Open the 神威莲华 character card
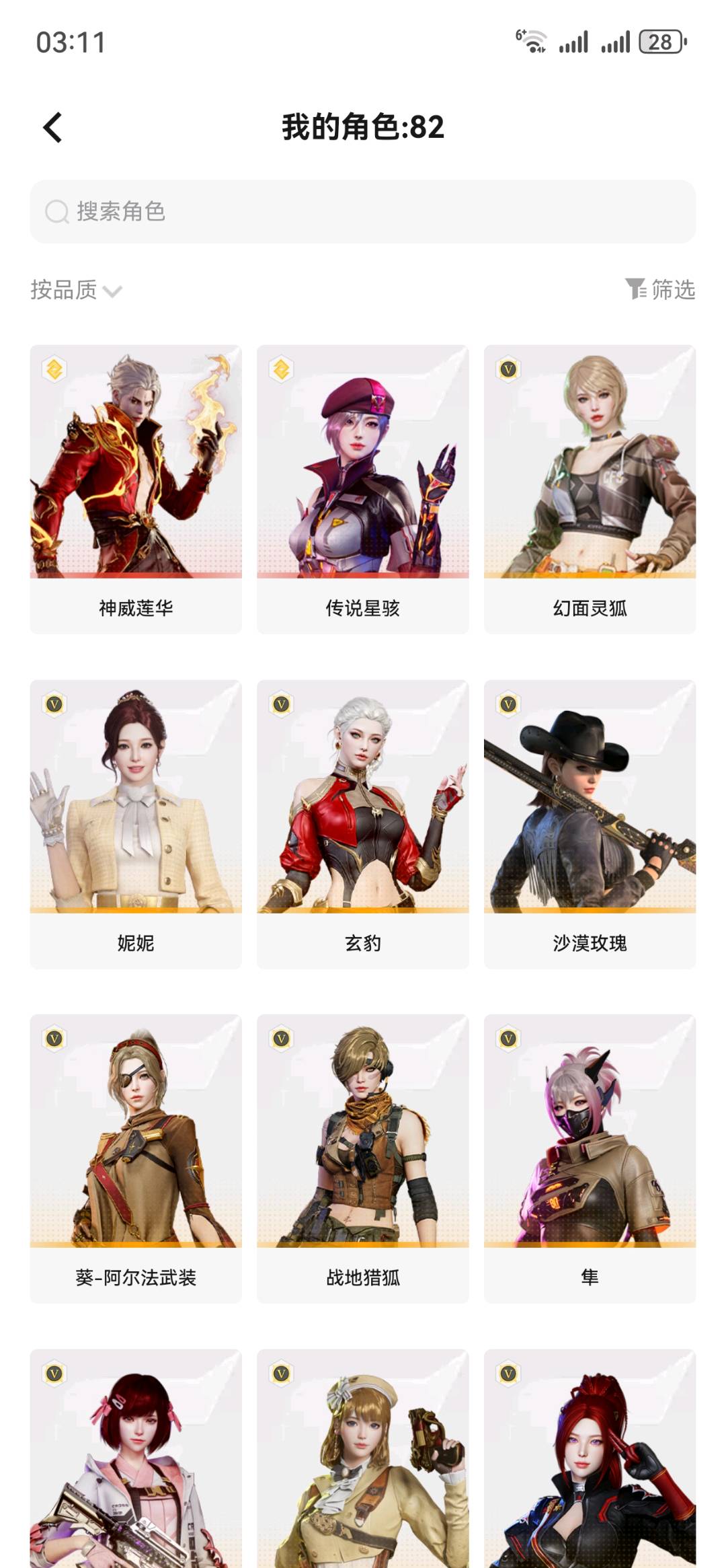The width and height of the screenshot is (726, 1568). (136, 489)
